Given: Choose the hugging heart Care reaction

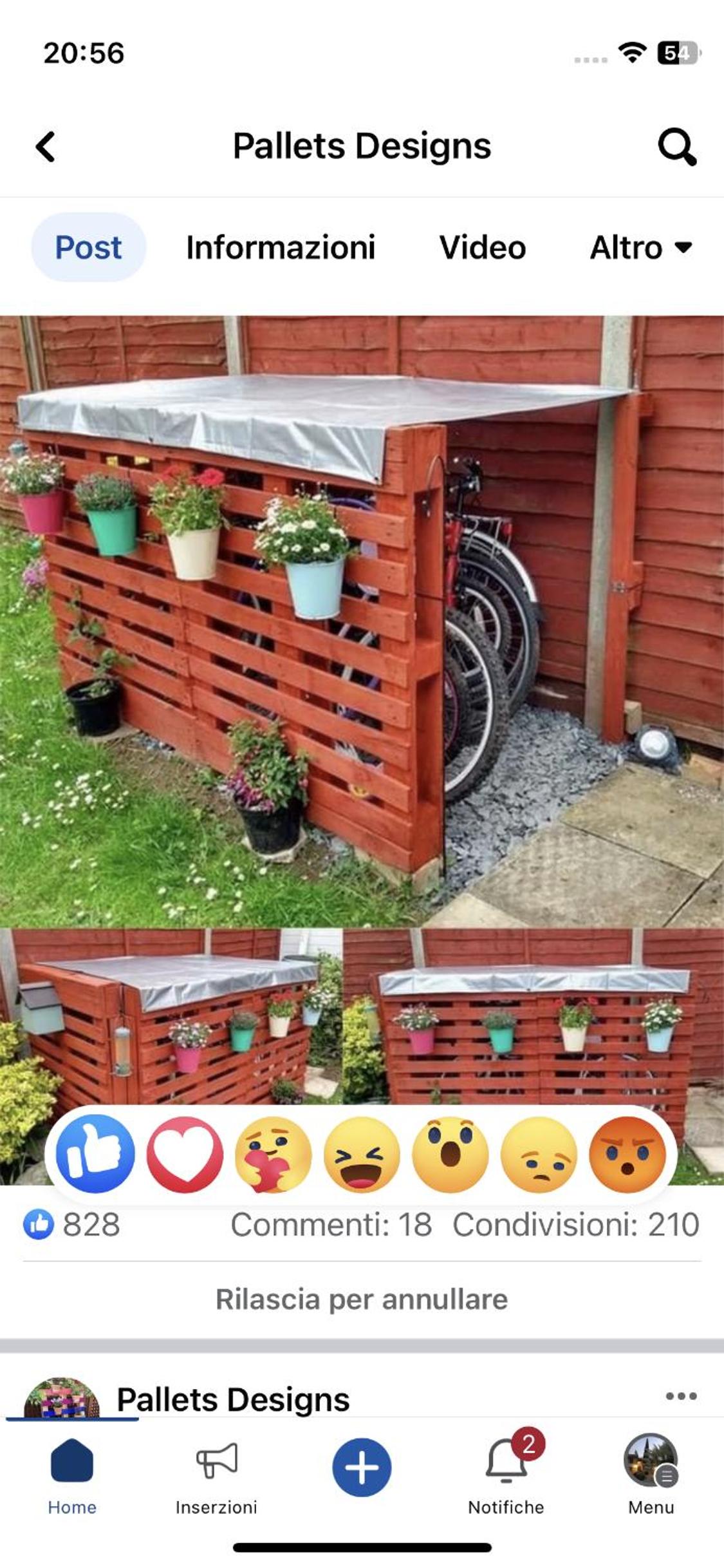Looking at the screenshot, I should click(274, 1154).
